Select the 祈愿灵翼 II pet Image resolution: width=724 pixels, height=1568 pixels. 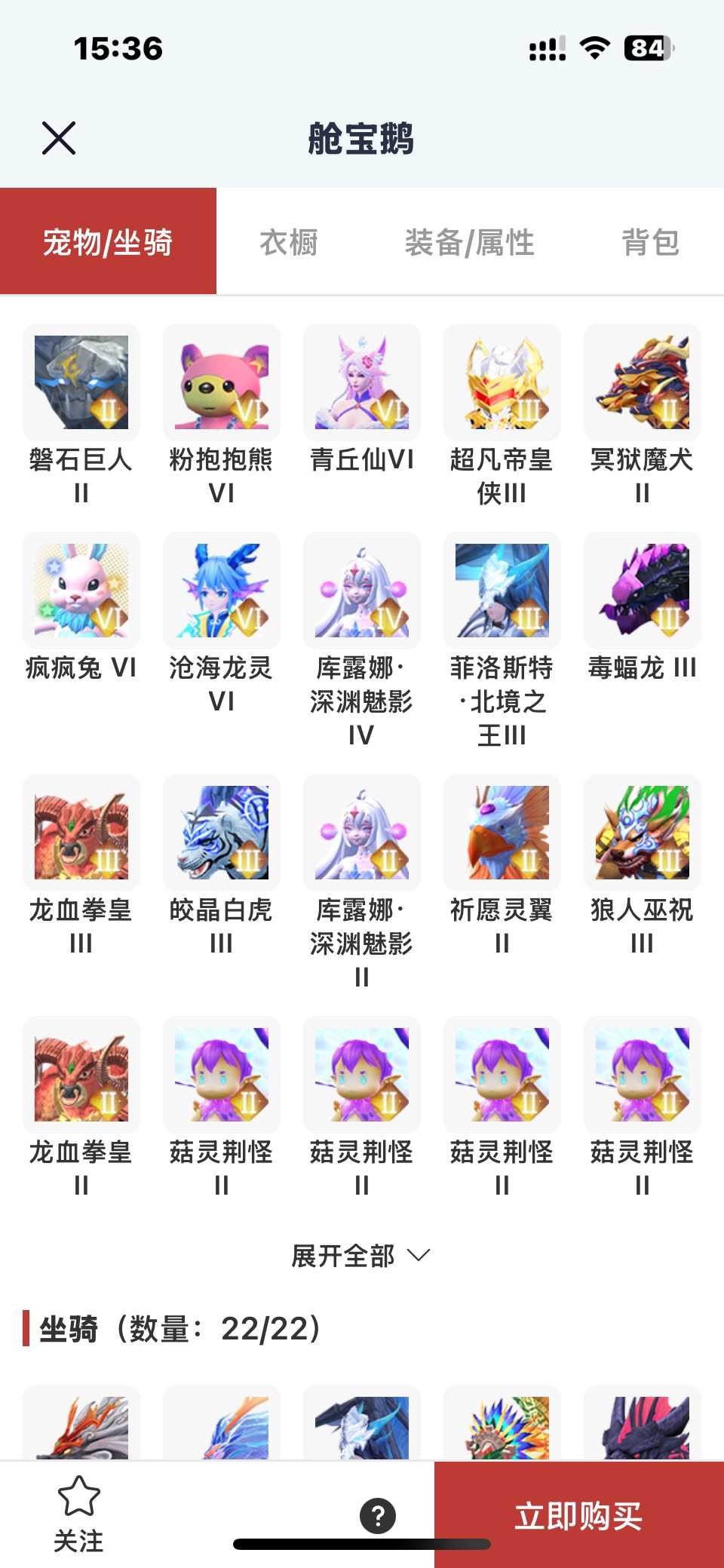[502, 833]
